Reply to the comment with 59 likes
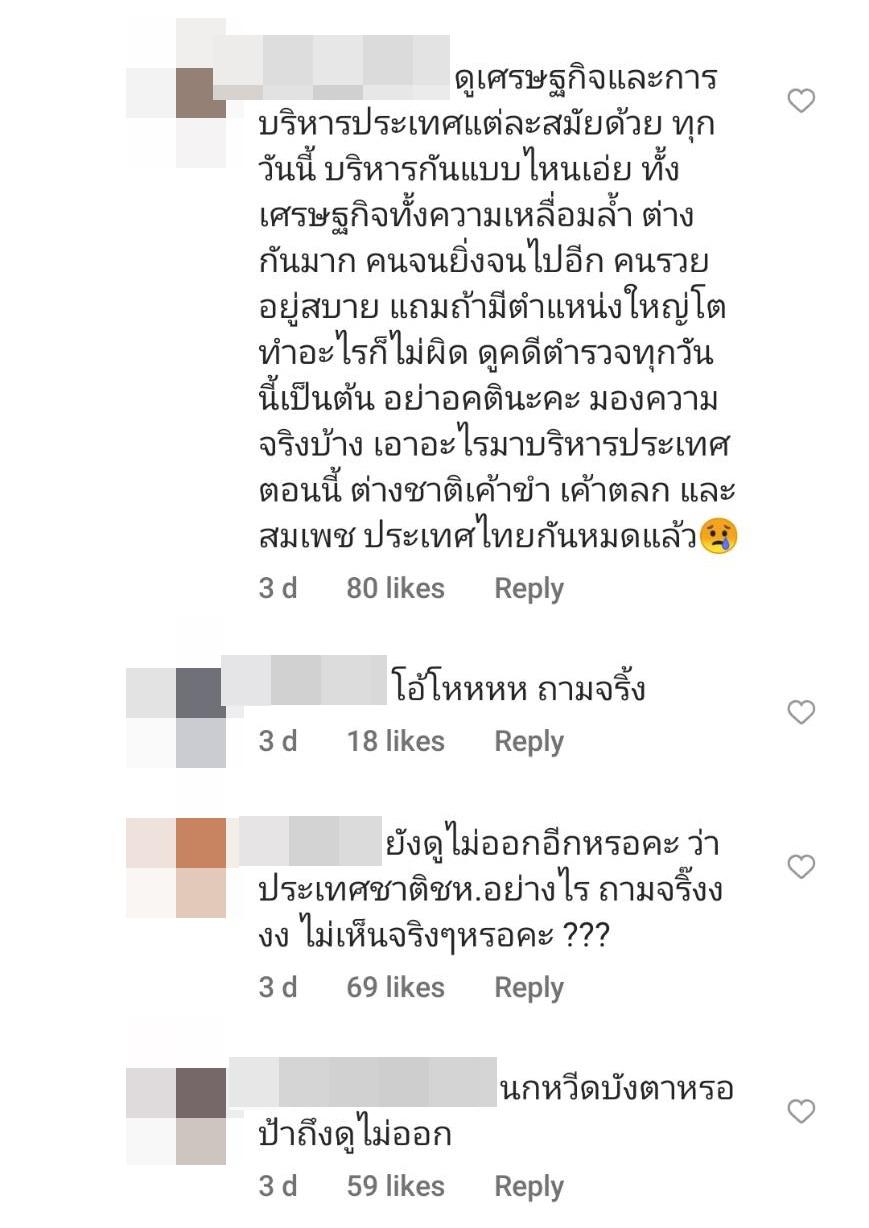Screen dimensions: 869x1228 (x=529, y=1187)
